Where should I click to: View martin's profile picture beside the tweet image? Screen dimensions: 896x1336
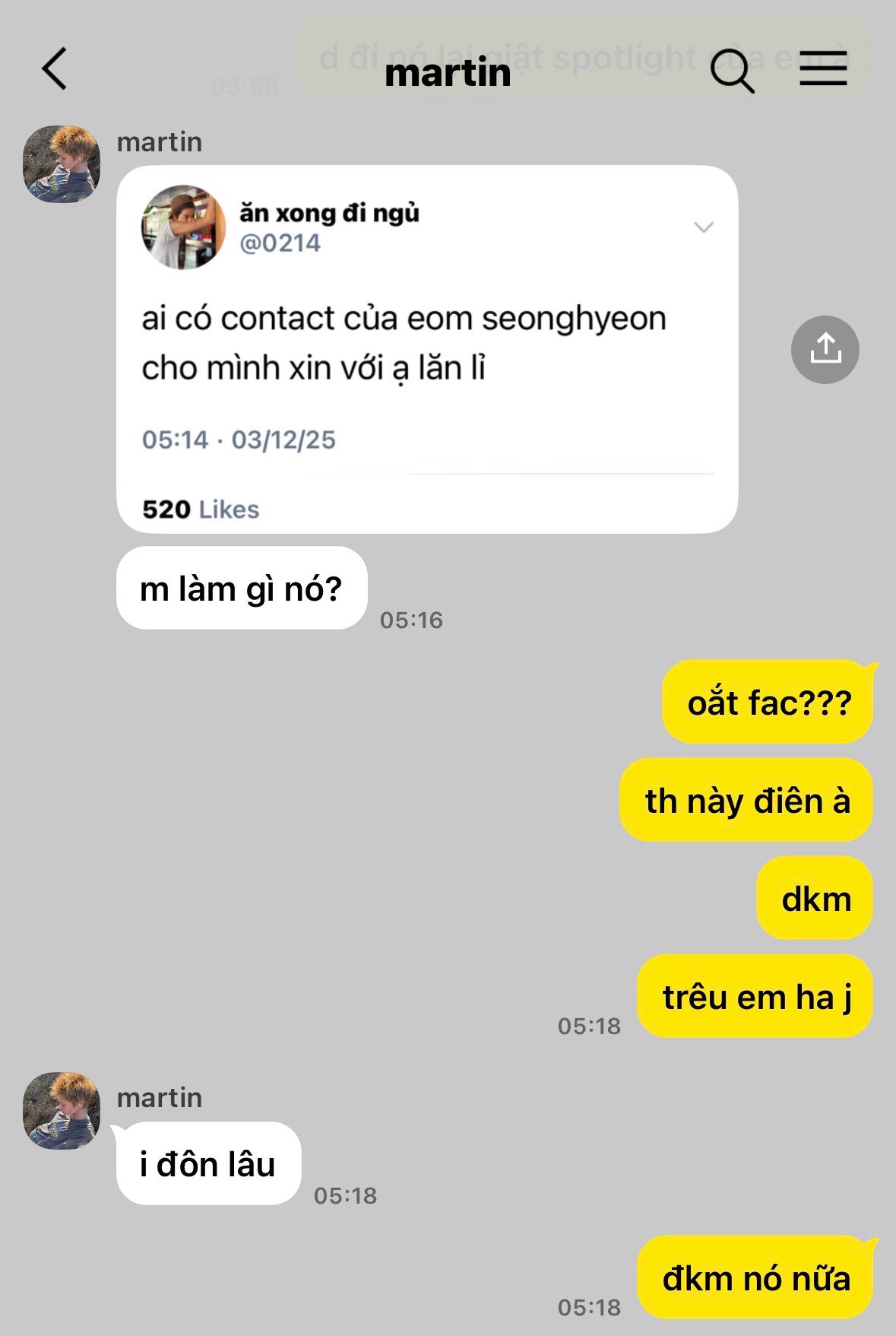pos(62,164)
